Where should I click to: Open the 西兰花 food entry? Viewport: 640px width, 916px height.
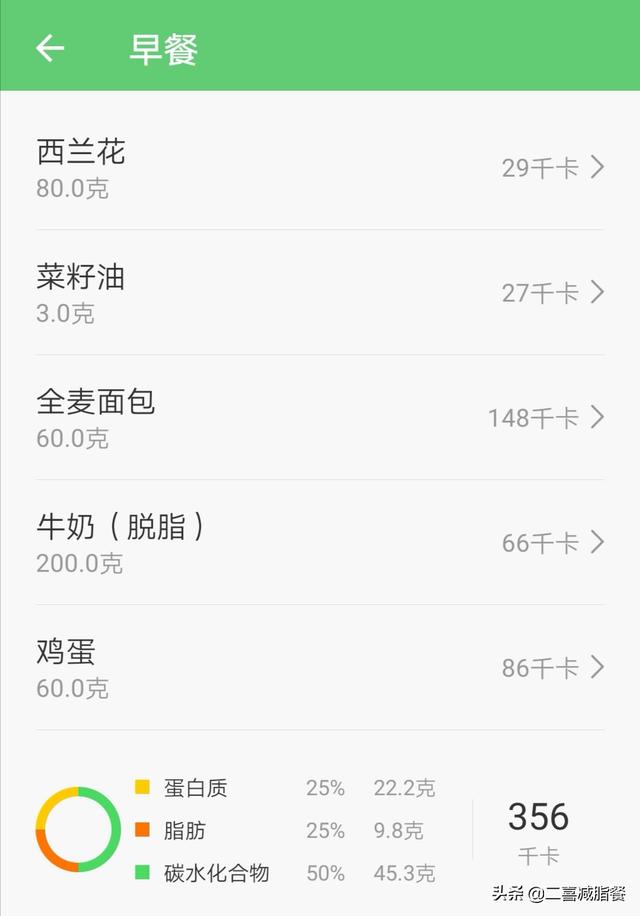320,168
